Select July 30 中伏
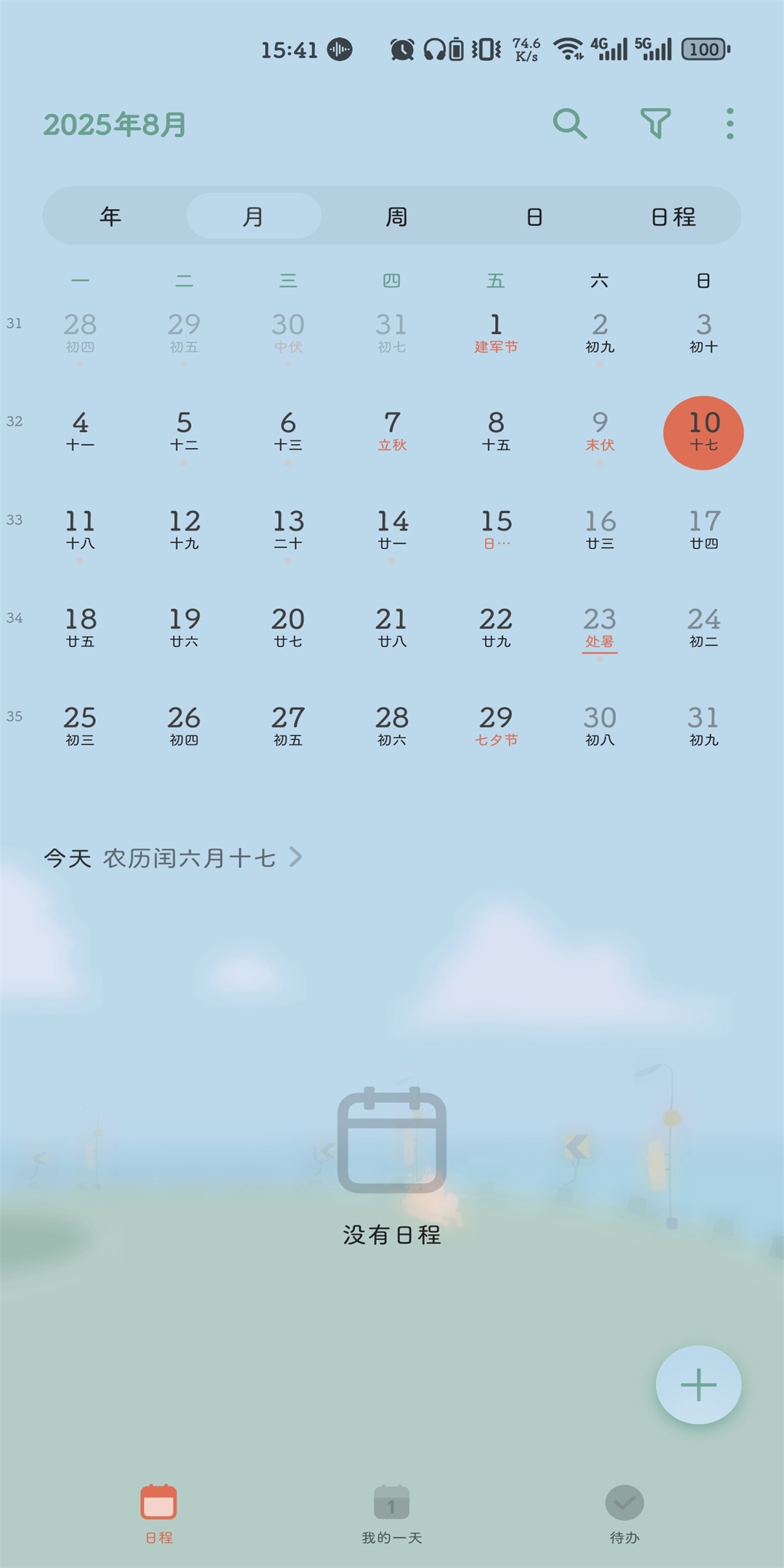The width and height of the screenshot is (784, 1568). click(x=288, y=333)
